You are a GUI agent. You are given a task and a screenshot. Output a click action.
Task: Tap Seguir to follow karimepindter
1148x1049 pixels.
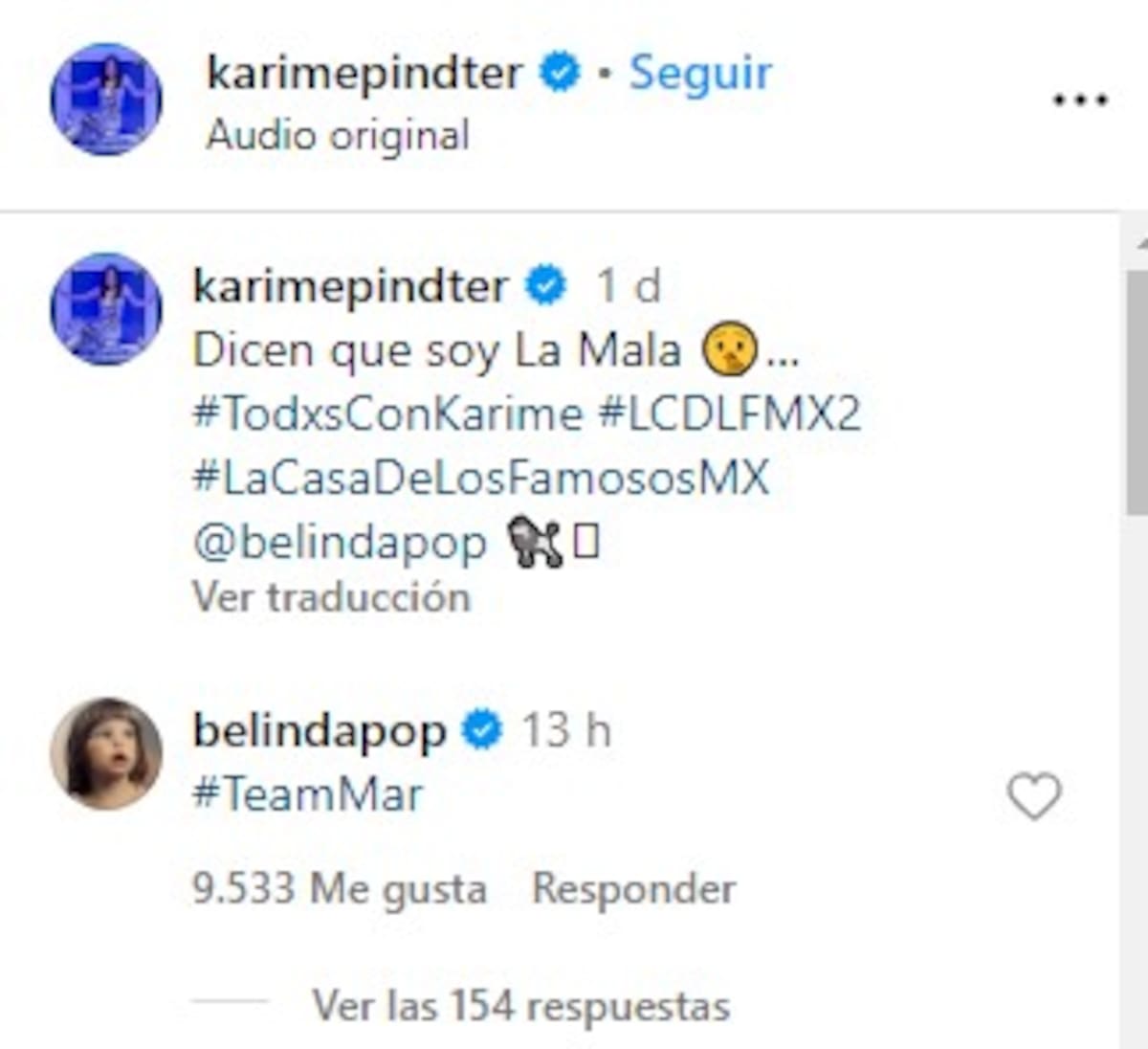pyautogui.click(x=699, y=74)
